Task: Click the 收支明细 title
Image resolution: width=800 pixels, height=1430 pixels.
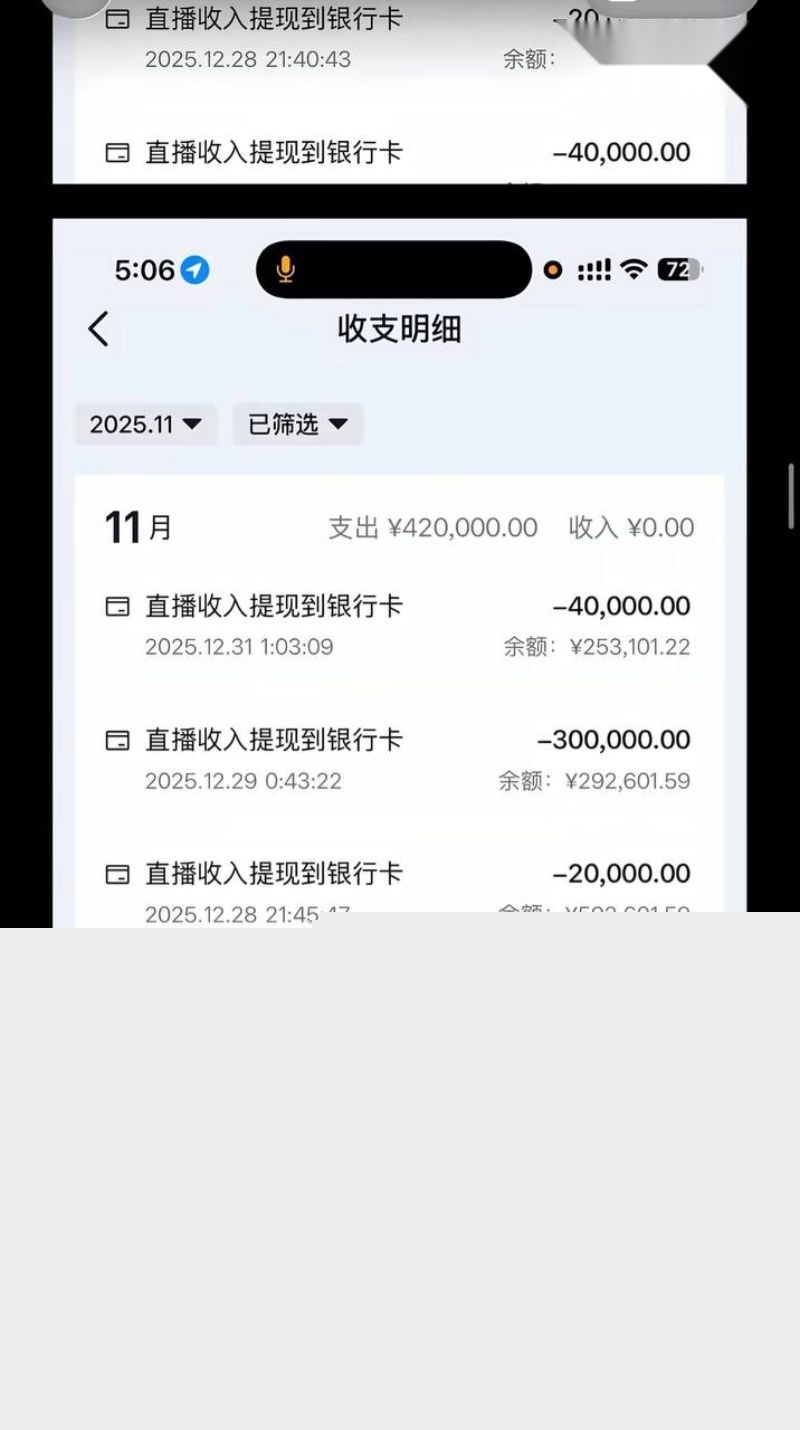Action: pyautogui.click(x=398, y=331)
